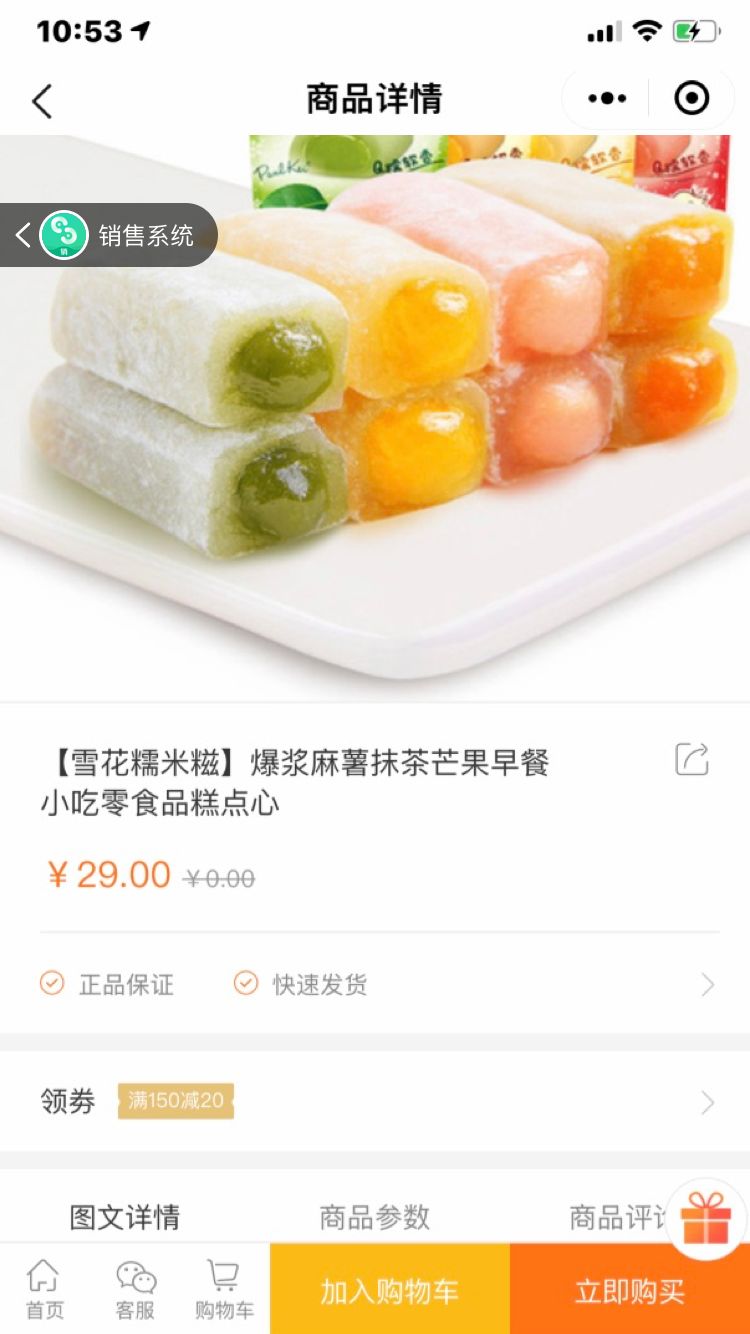Return to 销售系统 via the floating pill
The height and width of the screenshot is (1334, 750).
110,236
